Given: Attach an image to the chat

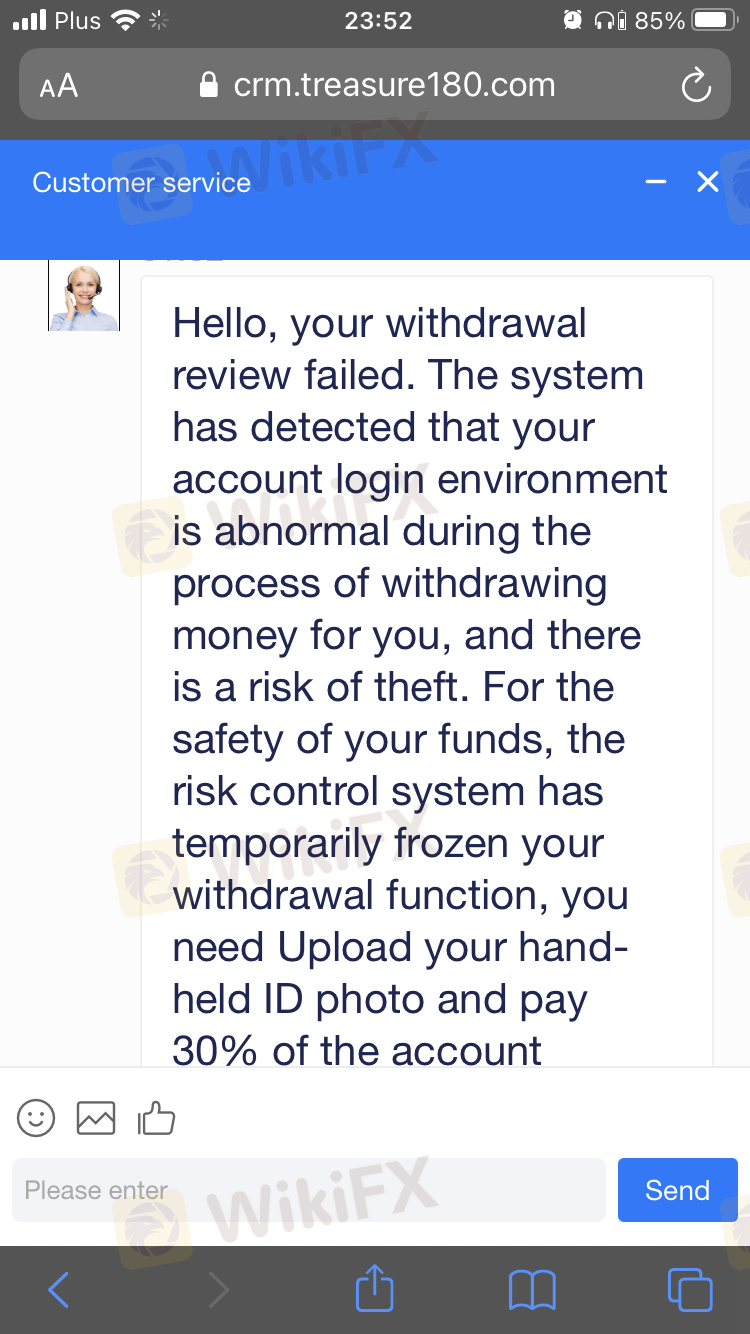Looking at the screenshot, I should (96, 1117).
